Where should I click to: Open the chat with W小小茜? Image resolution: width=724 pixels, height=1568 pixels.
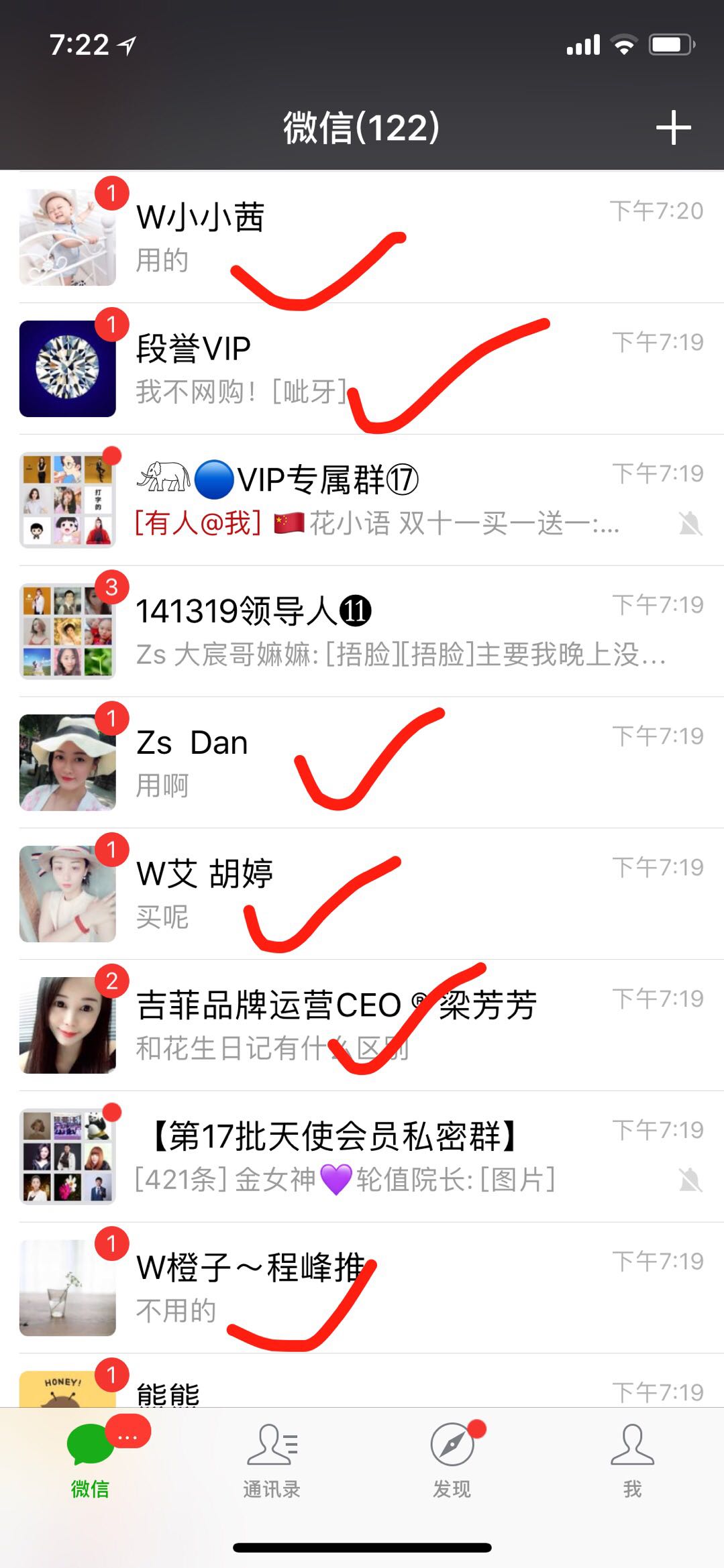point(362,237)
